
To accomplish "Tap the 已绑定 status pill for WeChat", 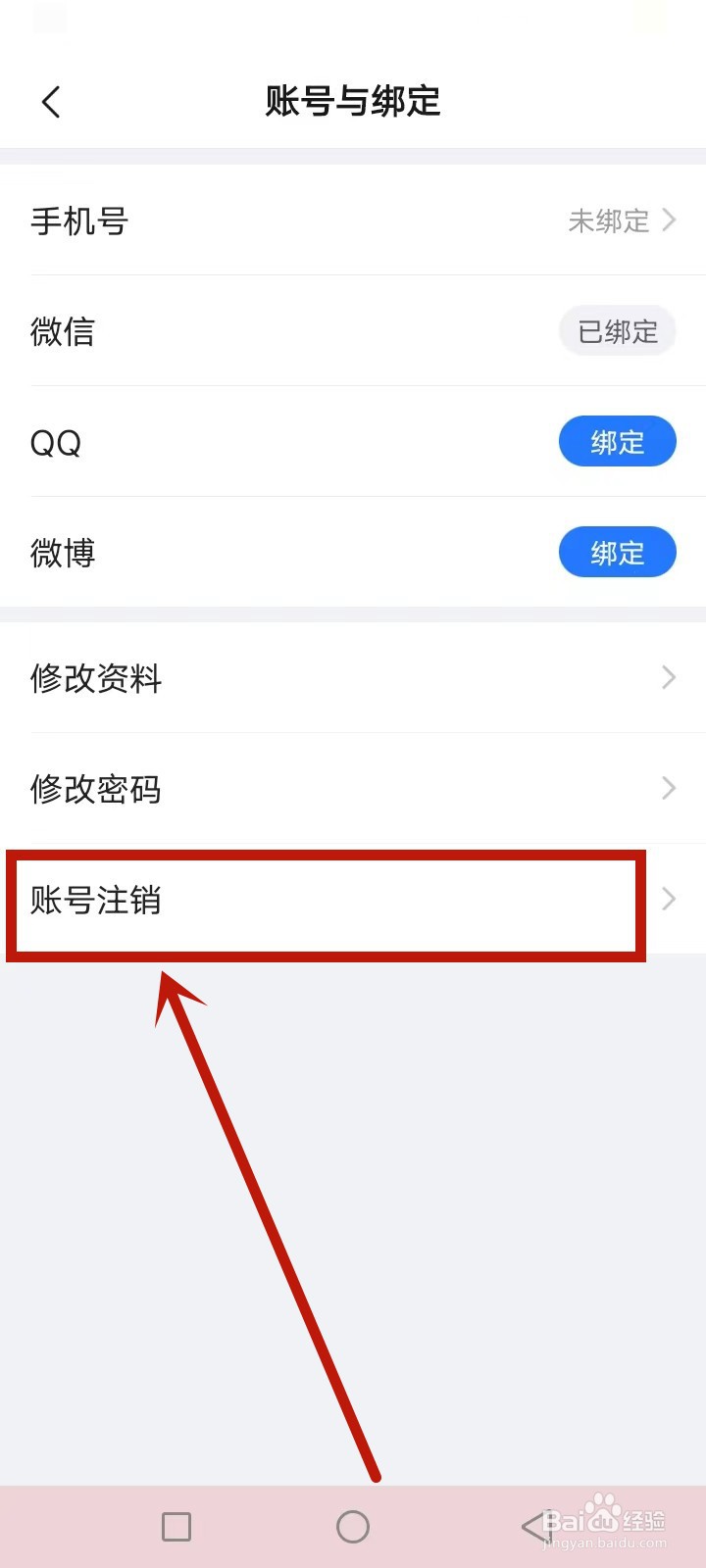I will pos(617,331).
